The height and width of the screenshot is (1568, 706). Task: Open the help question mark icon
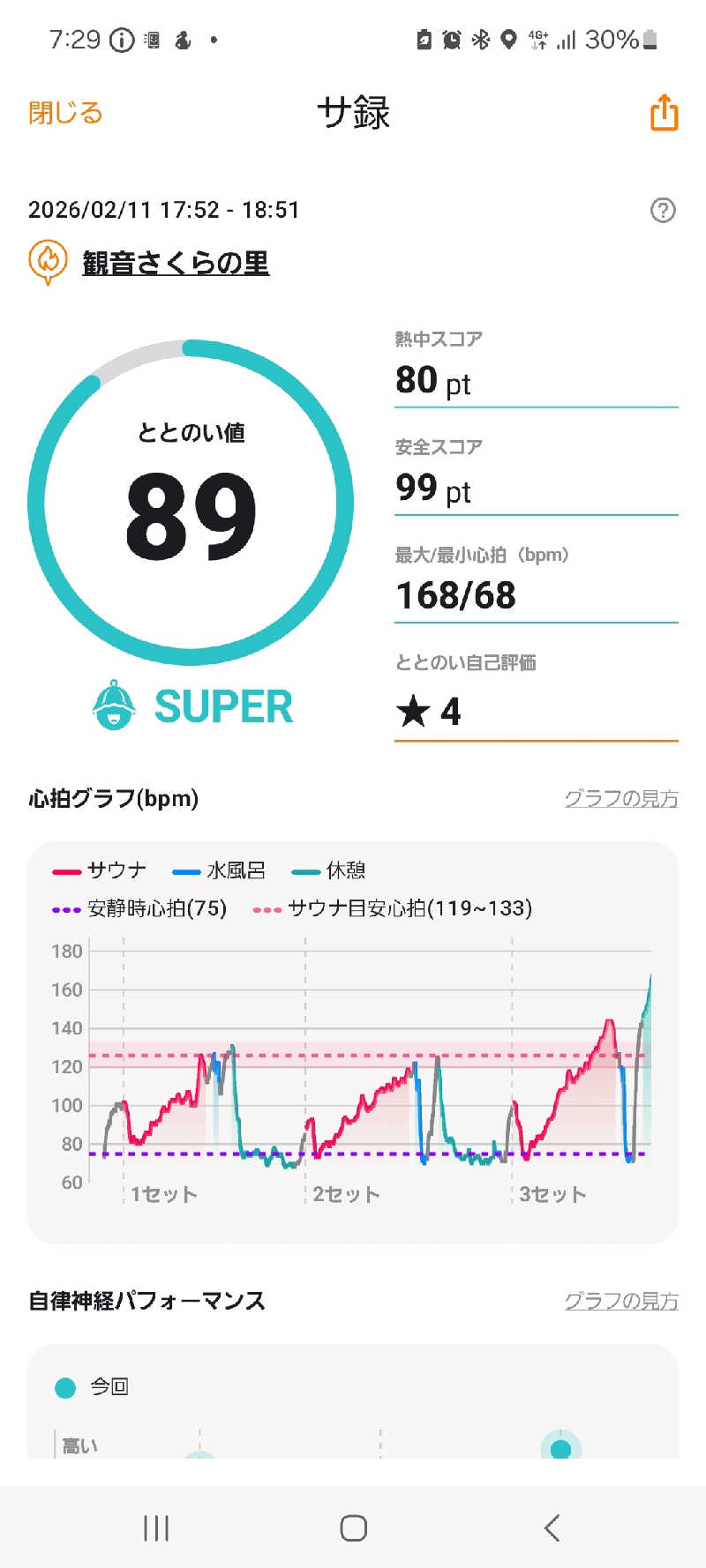(x=663, y=210)
